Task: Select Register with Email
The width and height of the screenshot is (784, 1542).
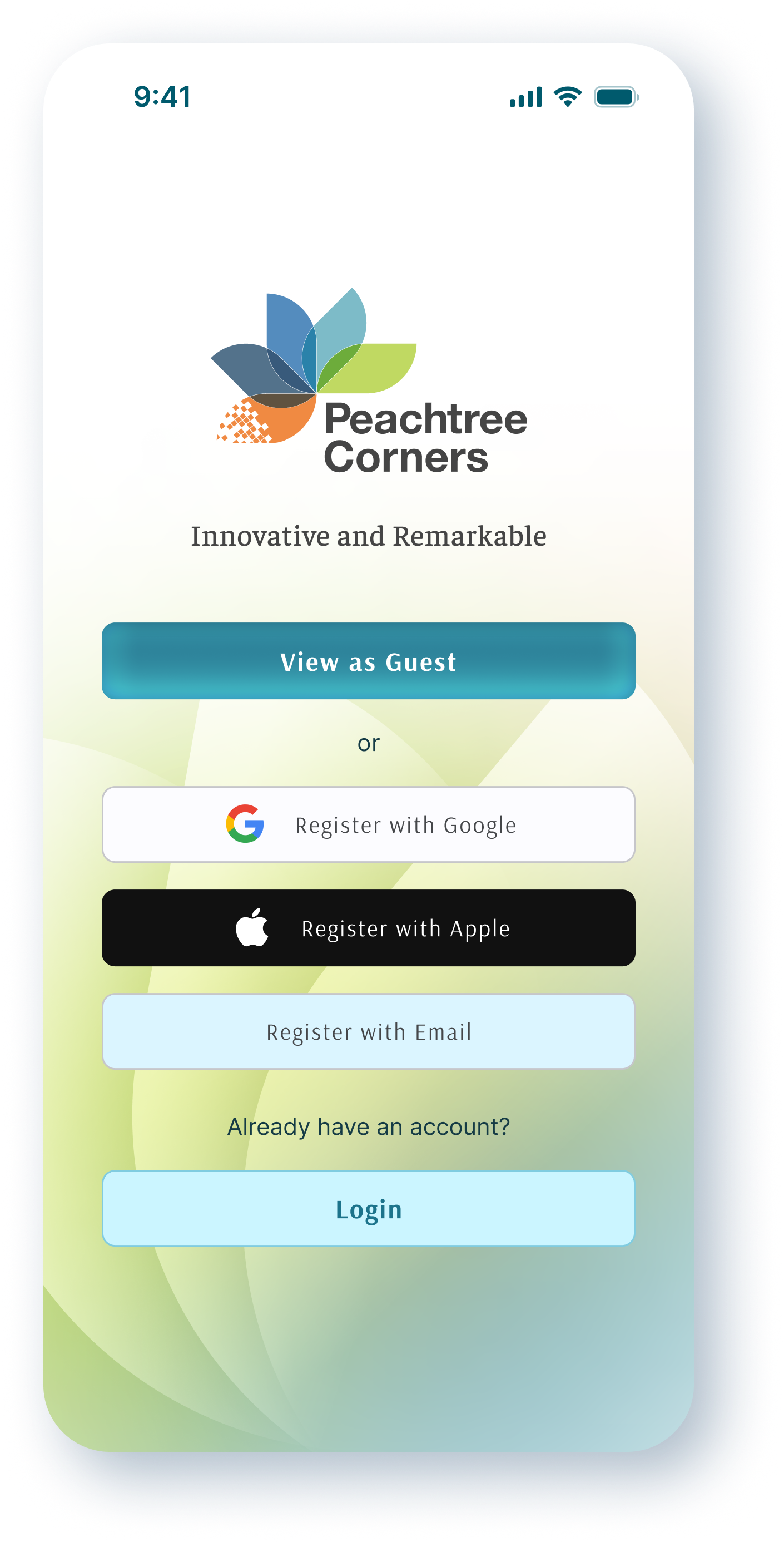Action: [368, 1031]
